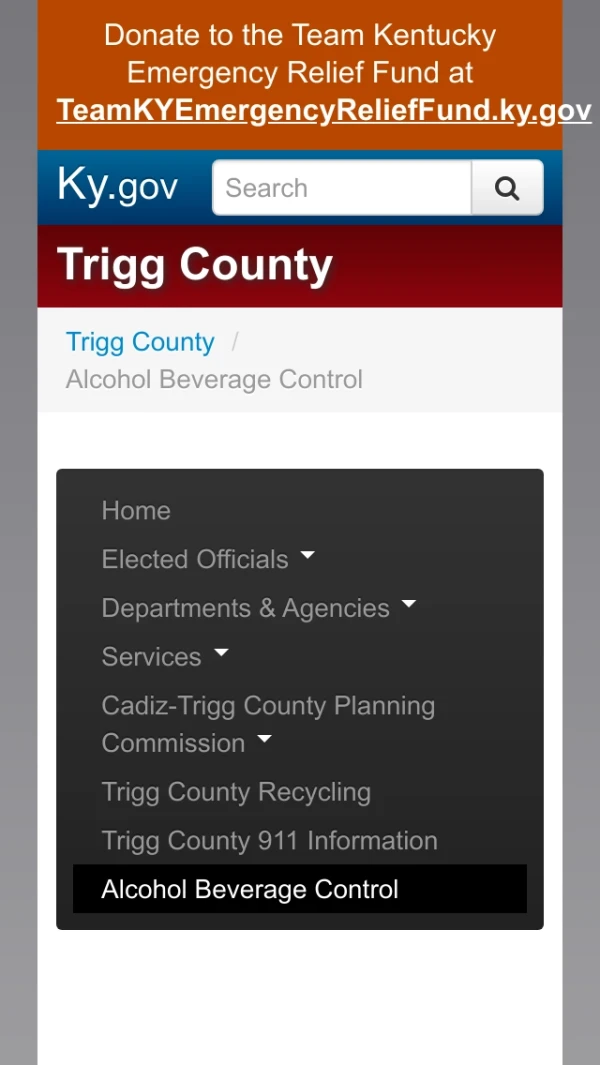Open Trigg County Recycling

(236, 792)
